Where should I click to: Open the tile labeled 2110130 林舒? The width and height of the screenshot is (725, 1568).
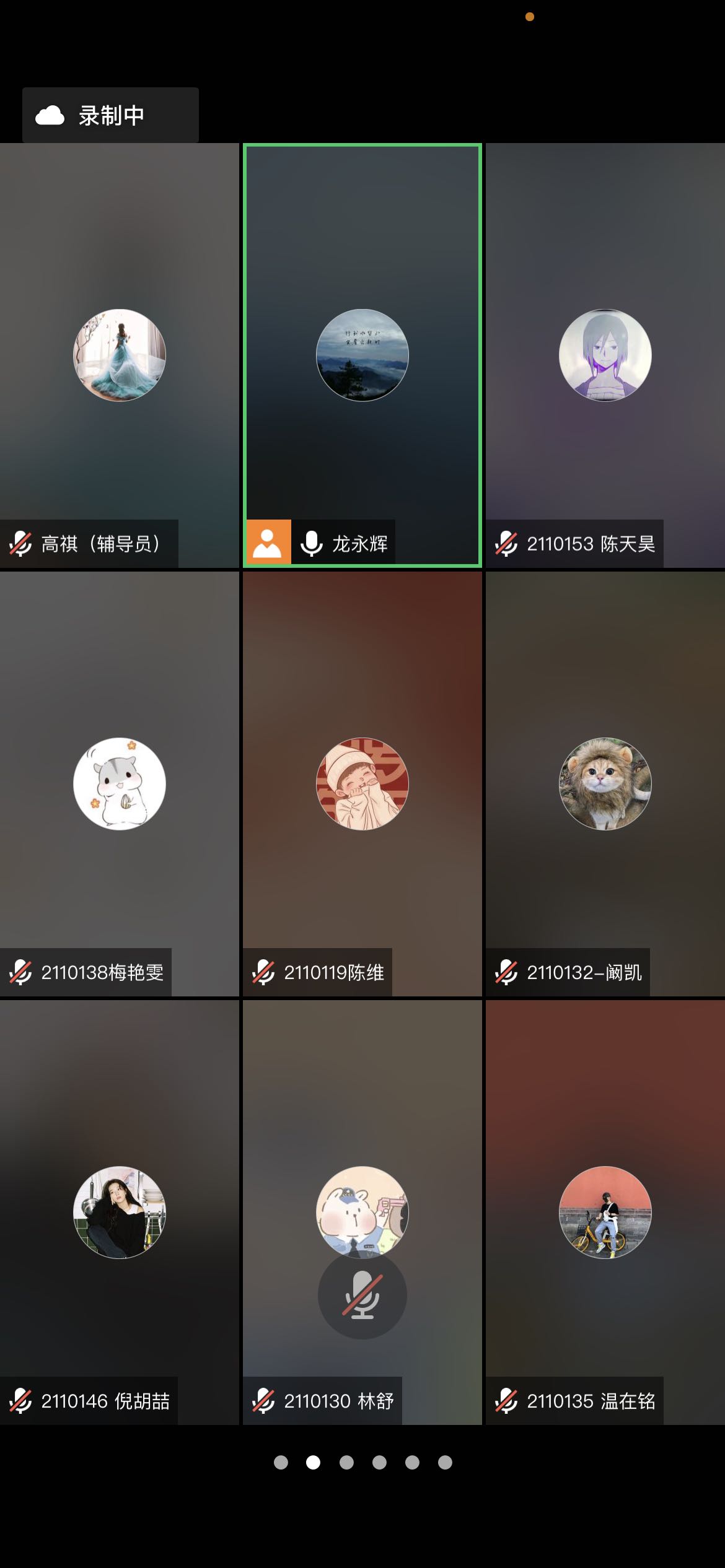click(362, 1115)
